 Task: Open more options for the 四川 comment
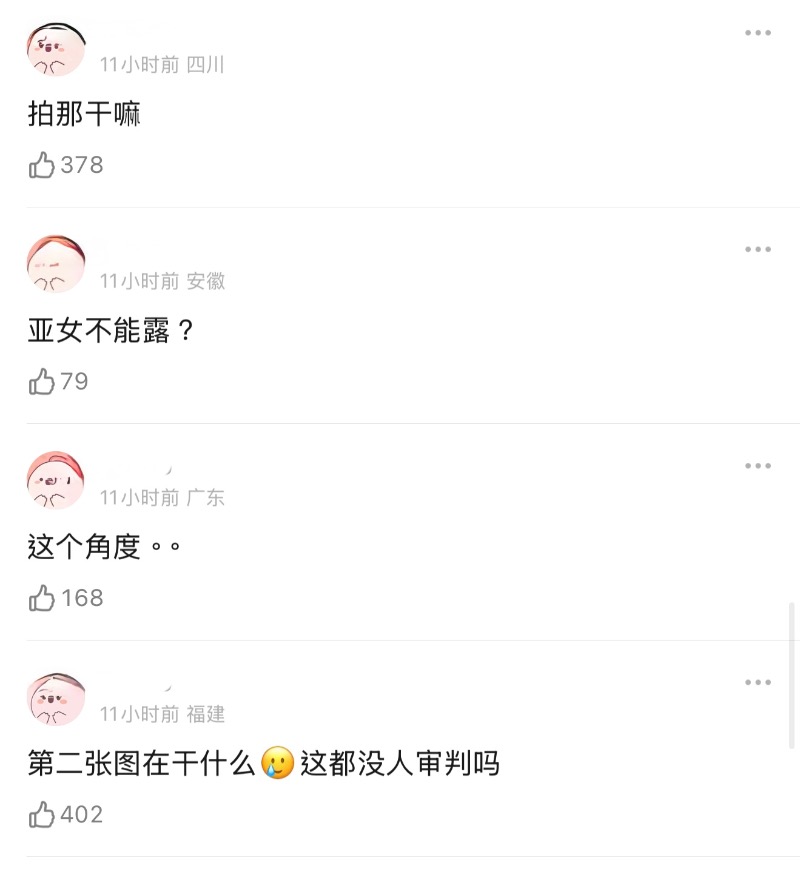[x=757, y=33]
